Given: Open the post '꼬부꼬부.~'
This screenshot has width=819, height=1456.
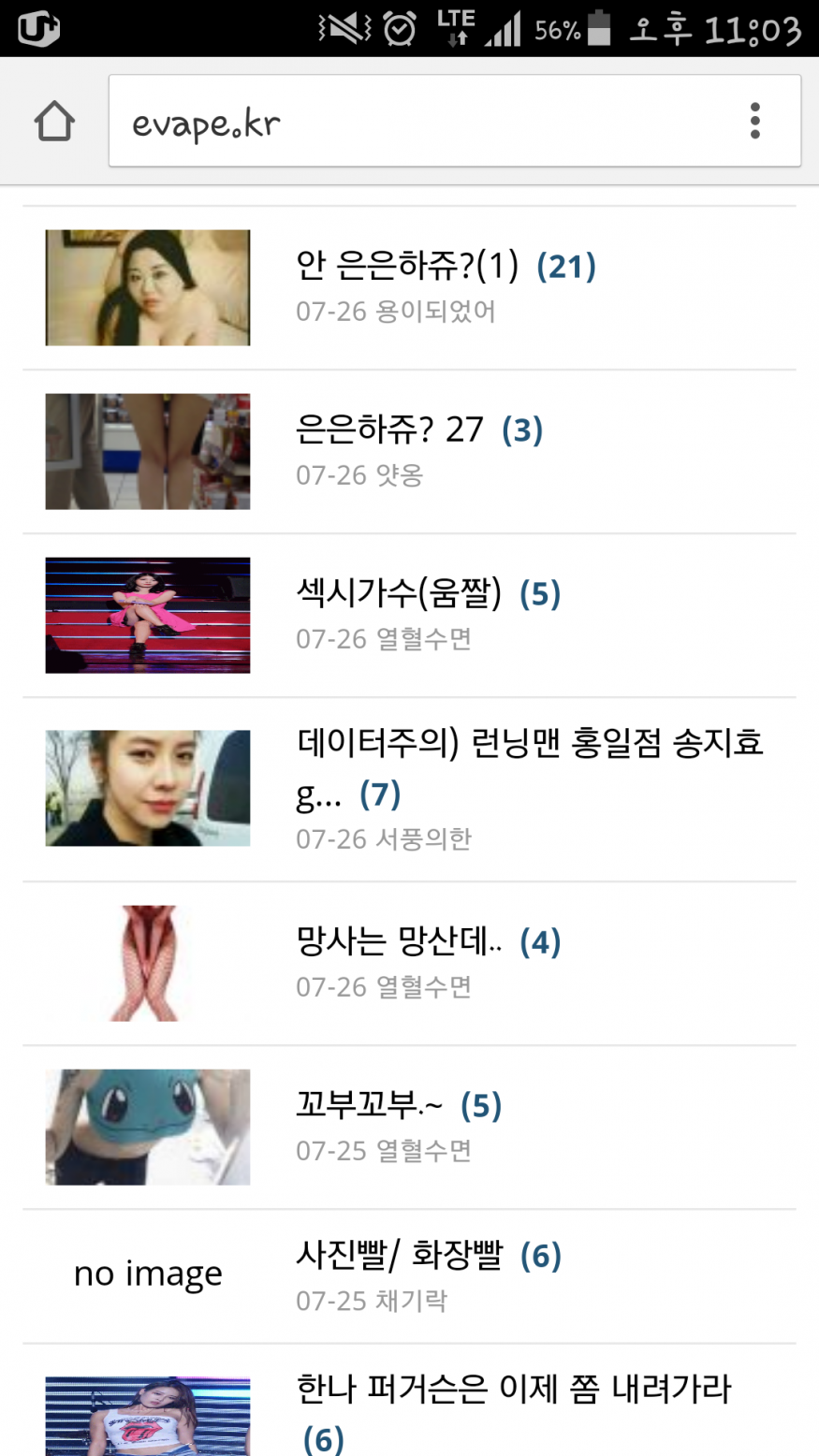Looking at the screenshot, I should (369, 1105).
